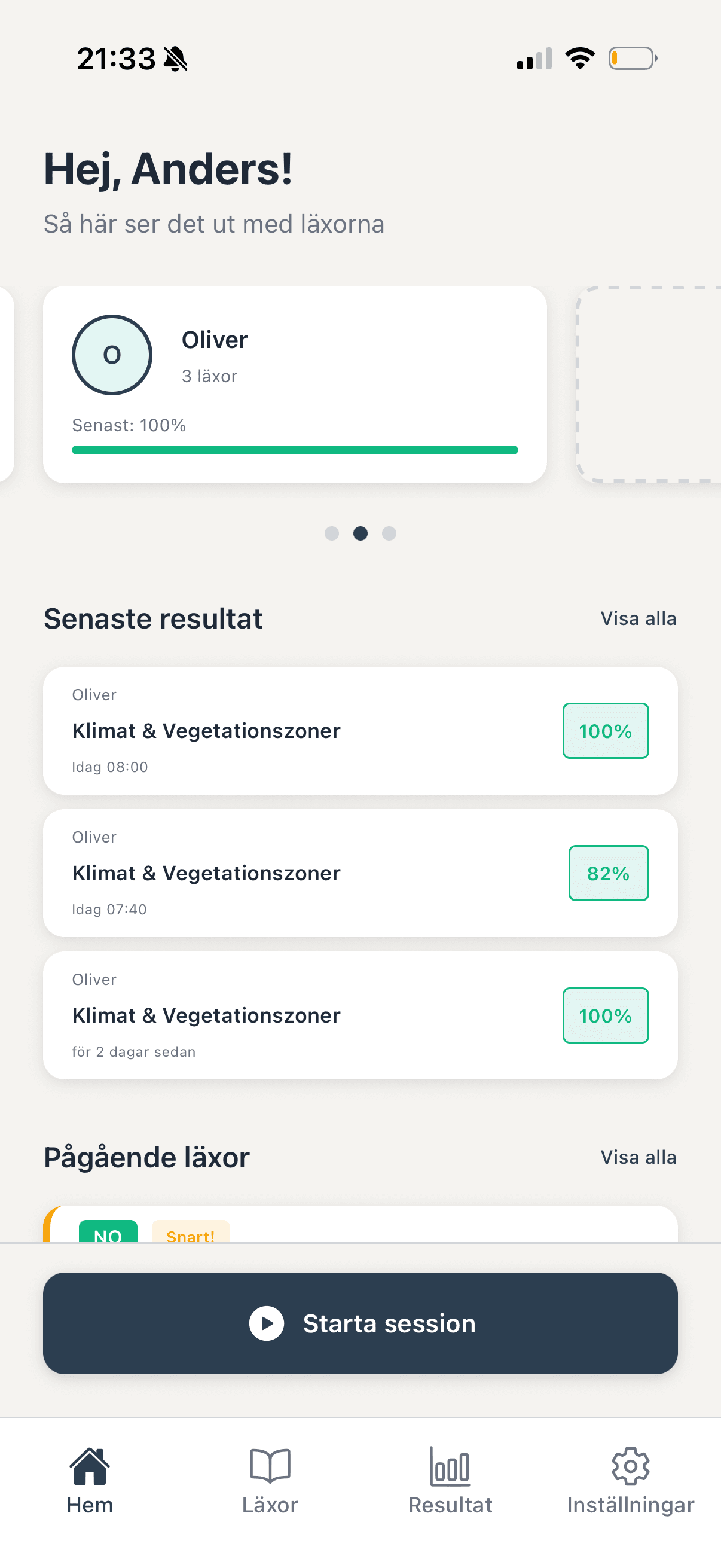Viewport: 721px width, 1568px height.
Task: Tap the 82% score badge
Action: (x=608, y=873)
